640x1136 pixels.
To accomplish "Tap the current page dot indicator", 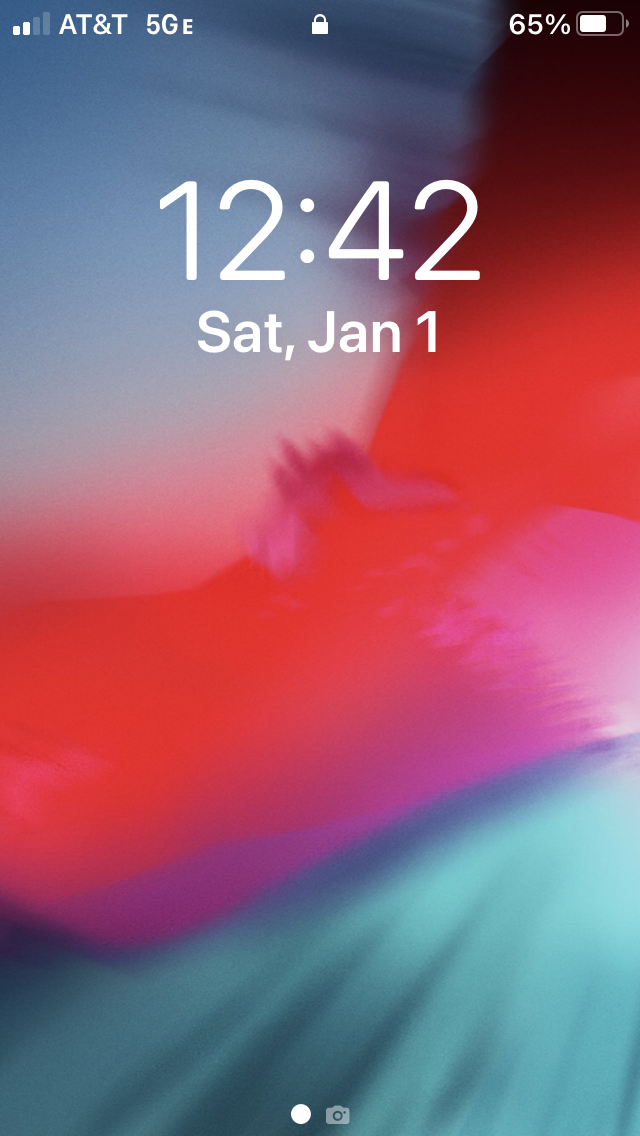I will point(301,1114).
